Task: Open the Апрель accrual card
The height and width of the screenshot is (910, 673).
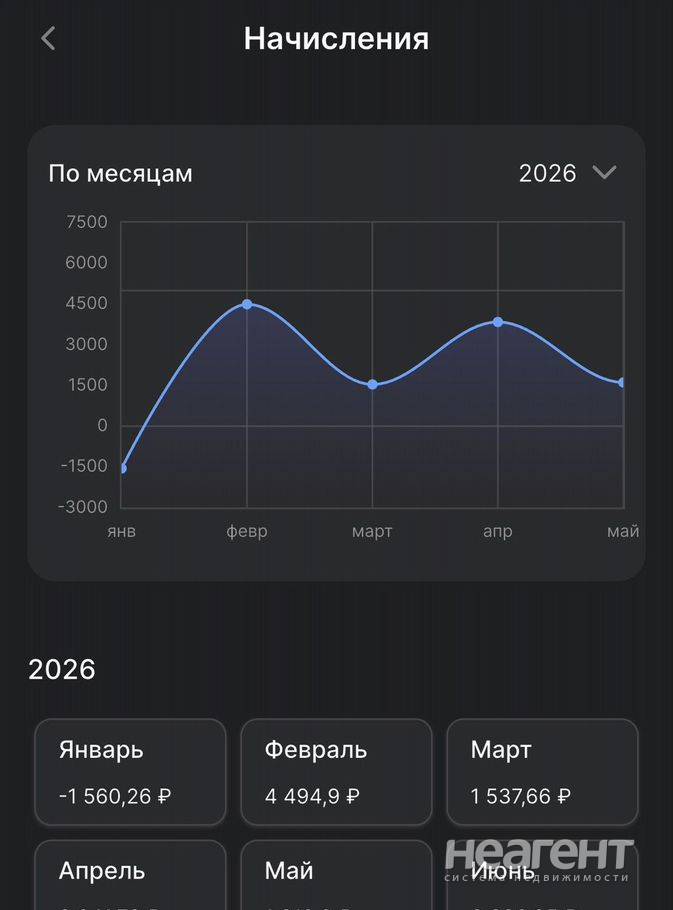Action: coord(131,875)
